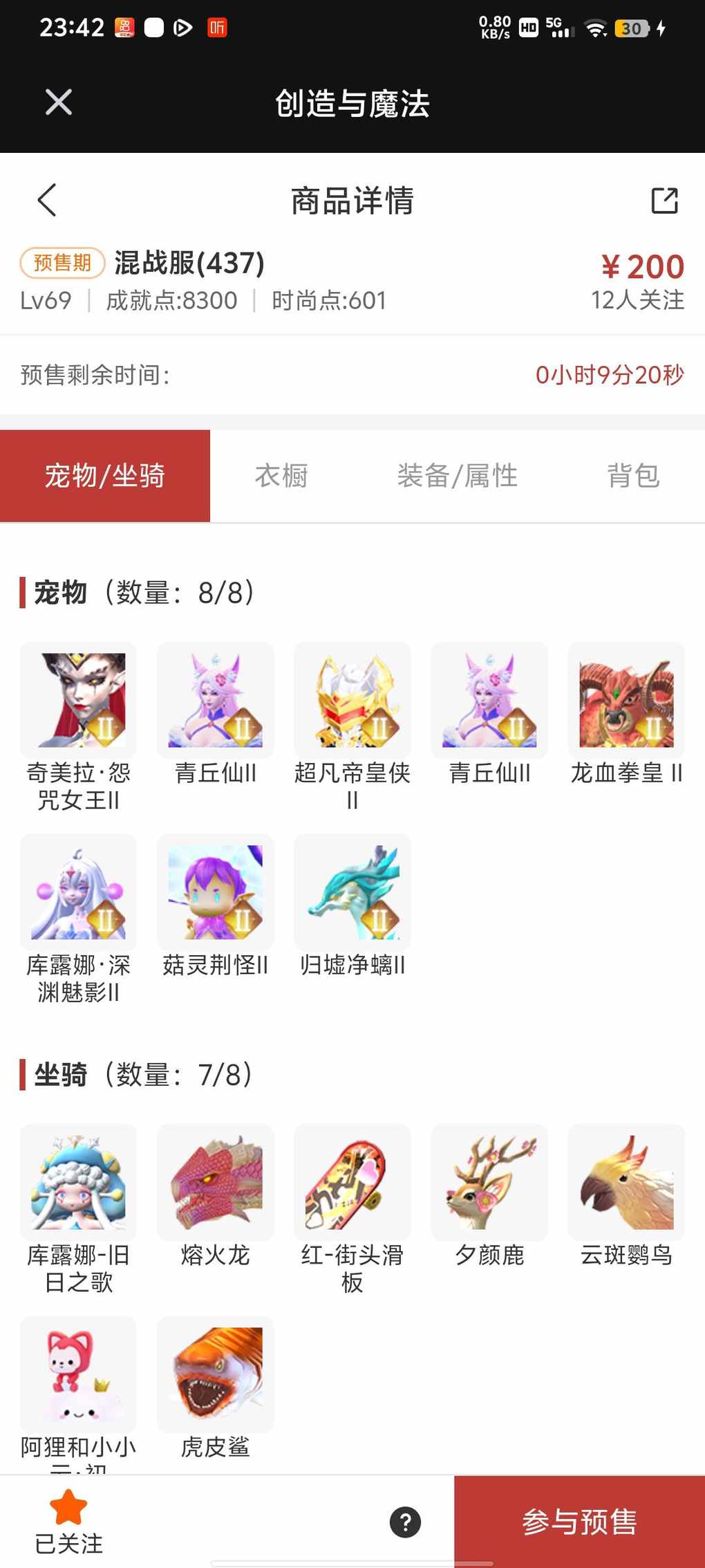View pet 龙血拳皇 II

(626, 700)
